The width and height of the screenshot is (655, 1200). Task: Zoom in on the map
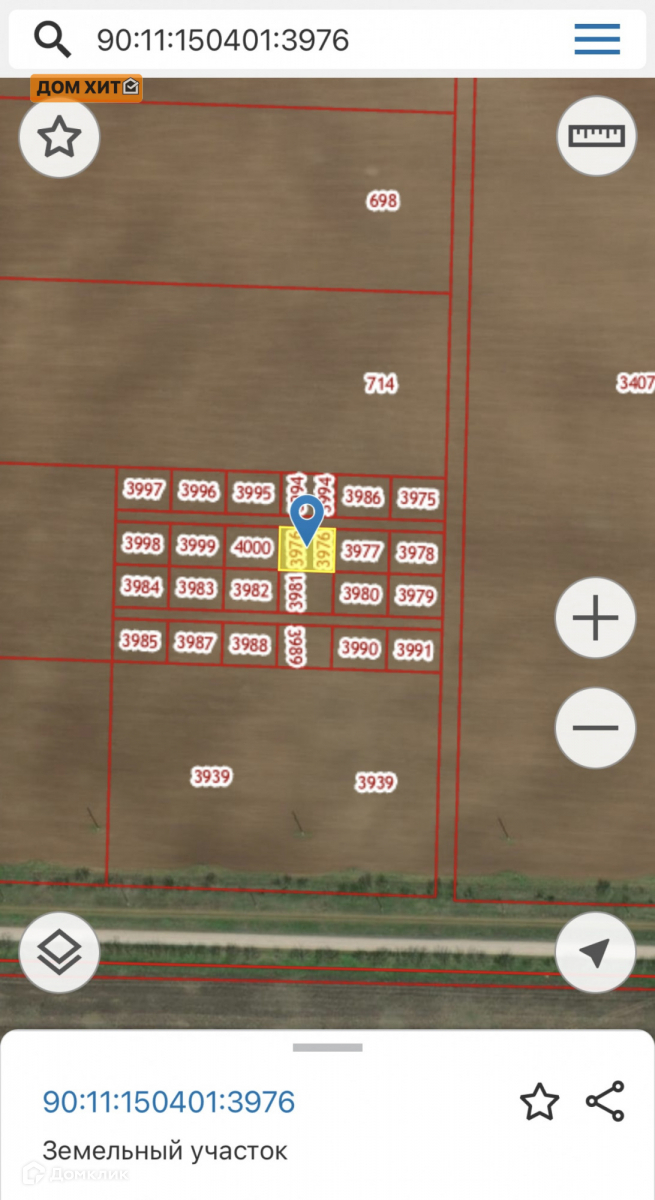(x=595, y=620)
